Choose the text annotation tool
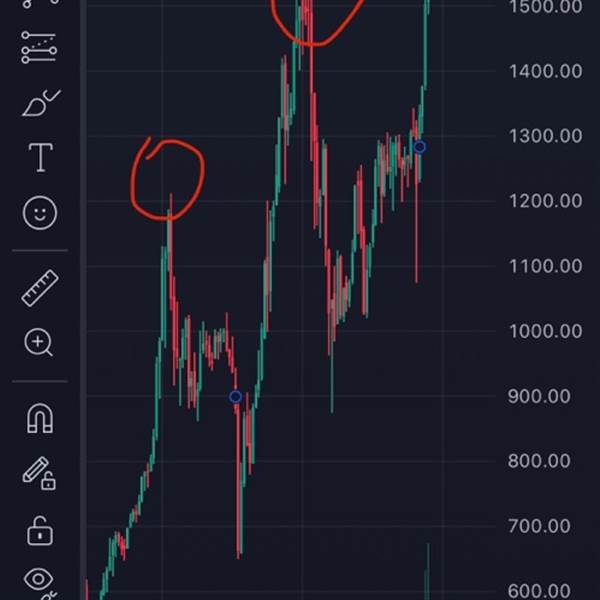This screenshot has width=600, height=600. pyautogui.click(x=40, y=157)
